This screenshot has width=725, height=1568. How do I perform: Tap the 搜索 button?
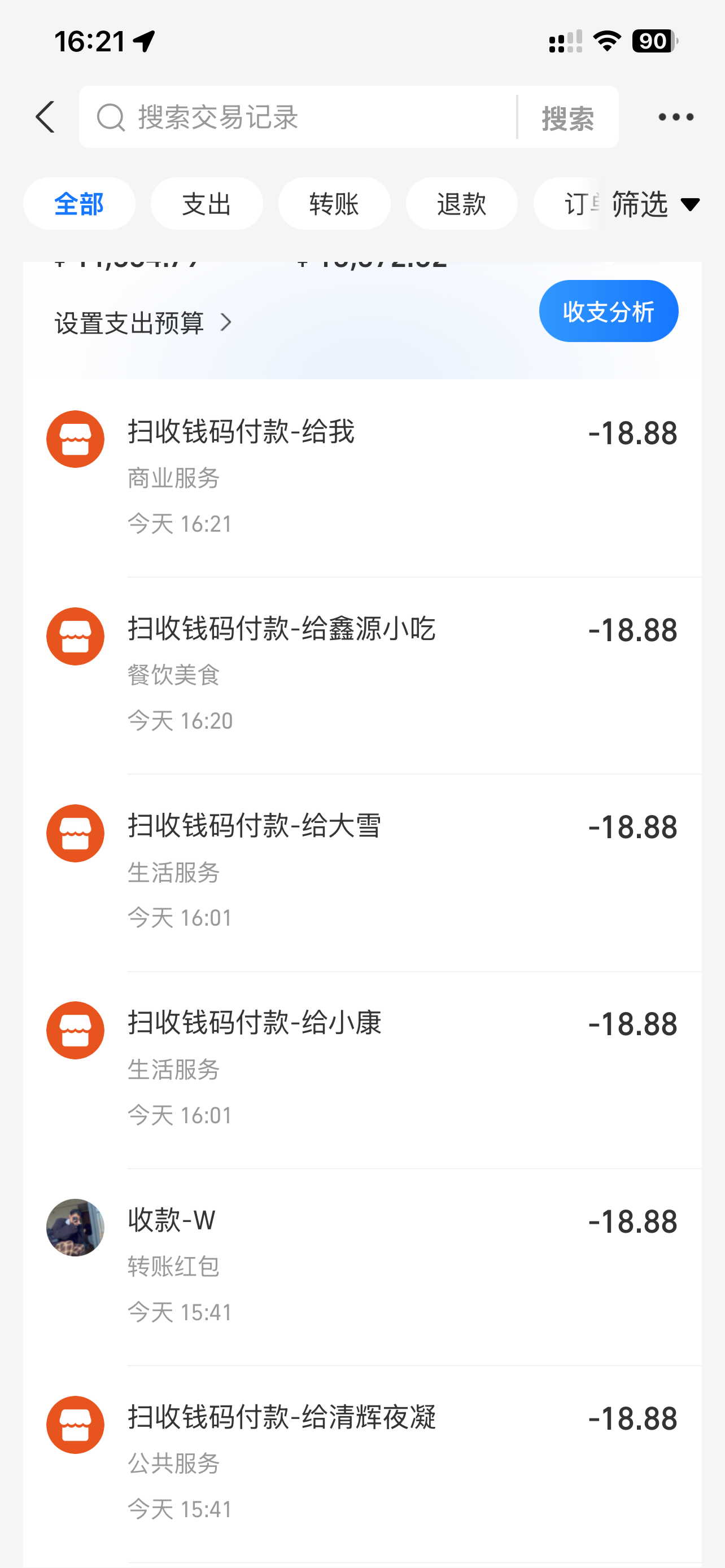click(567, 117)
